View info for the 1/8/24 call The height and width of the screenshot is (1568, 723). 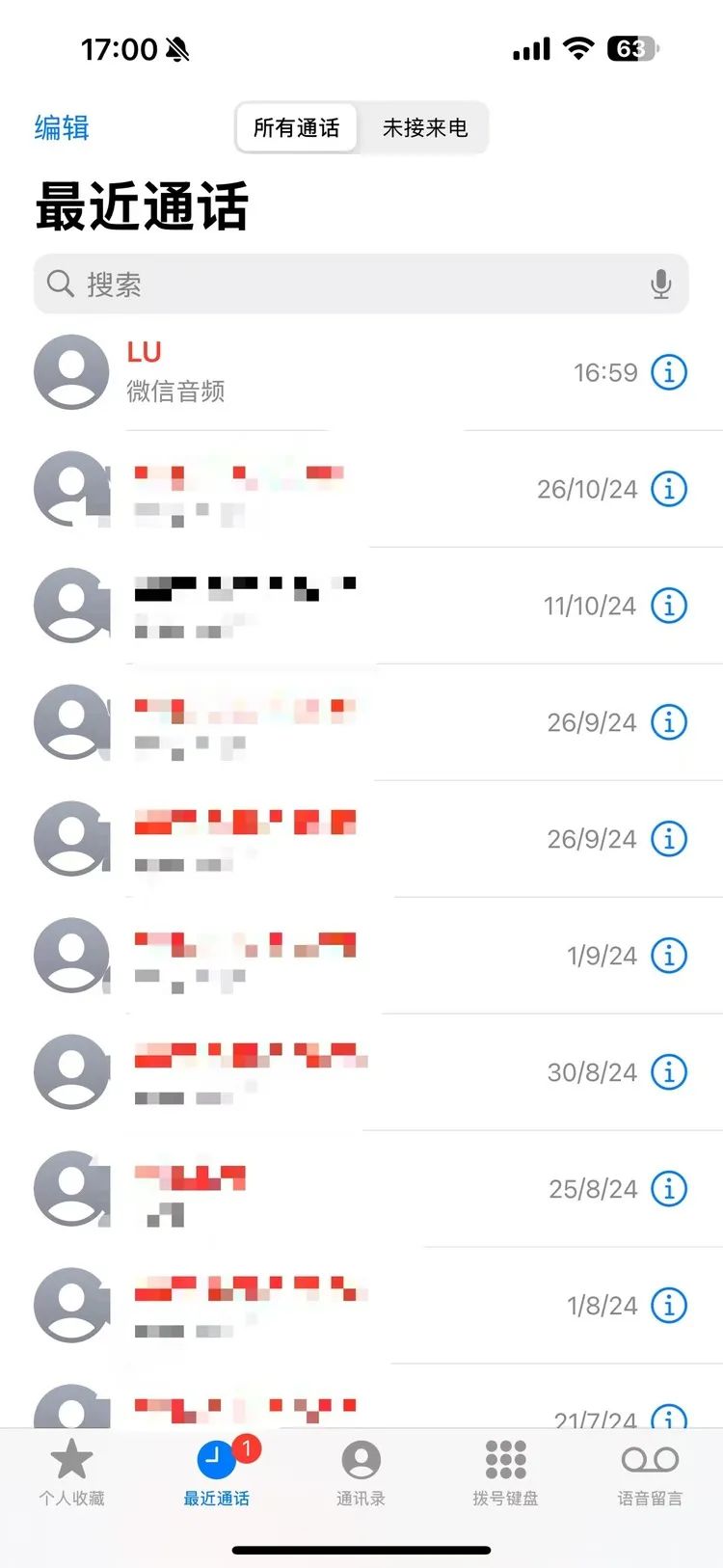tap(669, 1306)
